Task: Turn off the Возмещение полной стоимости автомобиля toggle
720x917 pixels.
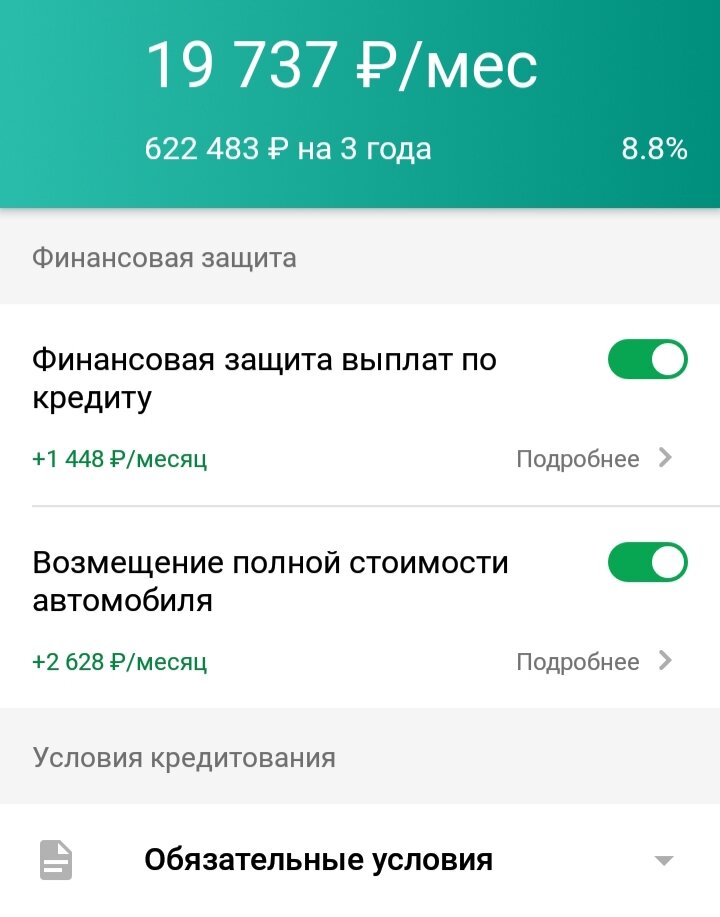Action: pyautogui.click(x=648, y=563)
